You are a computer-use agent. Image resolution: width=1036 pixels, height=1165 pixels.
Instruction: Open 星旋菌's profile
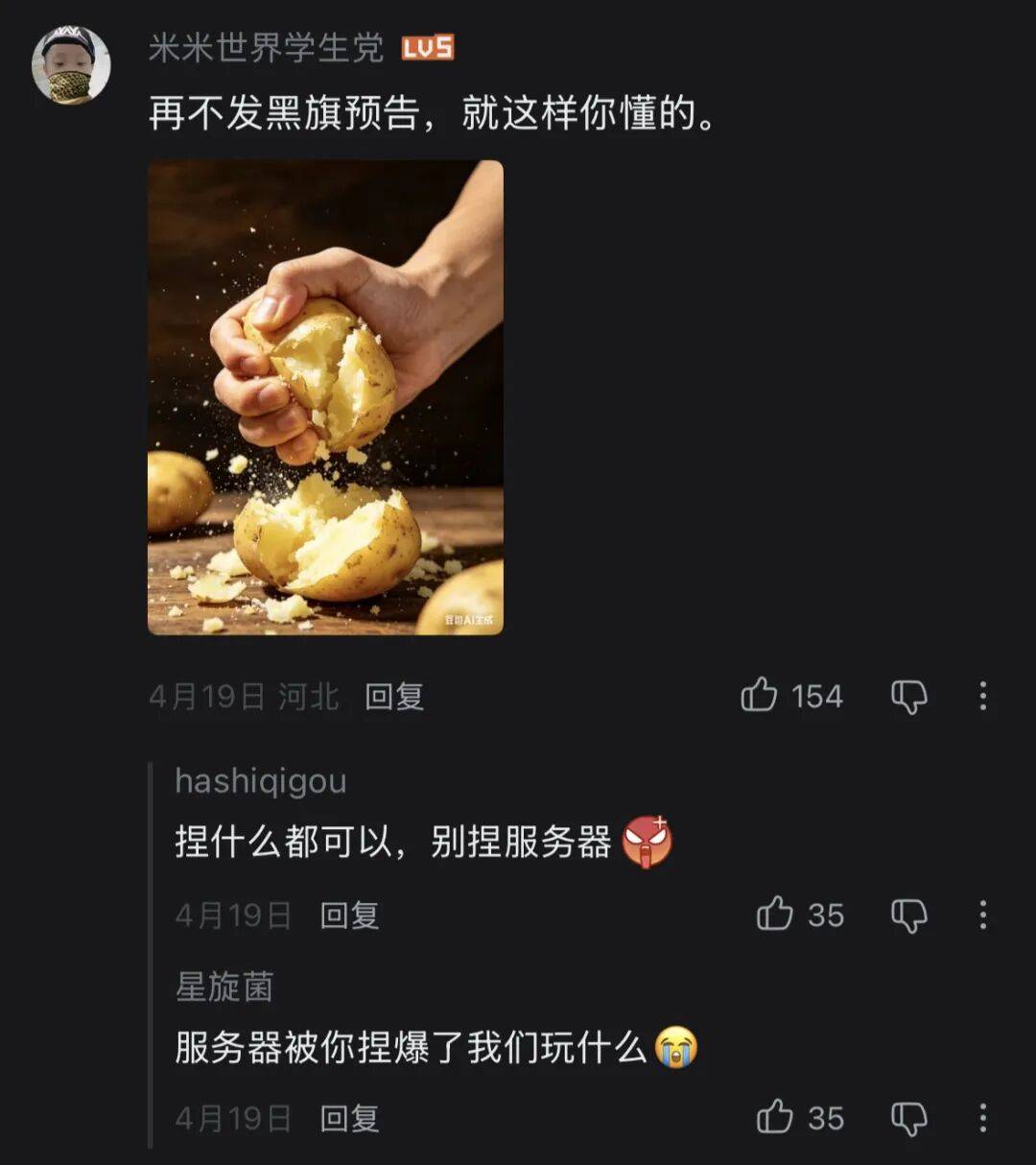tap(224, 987)
